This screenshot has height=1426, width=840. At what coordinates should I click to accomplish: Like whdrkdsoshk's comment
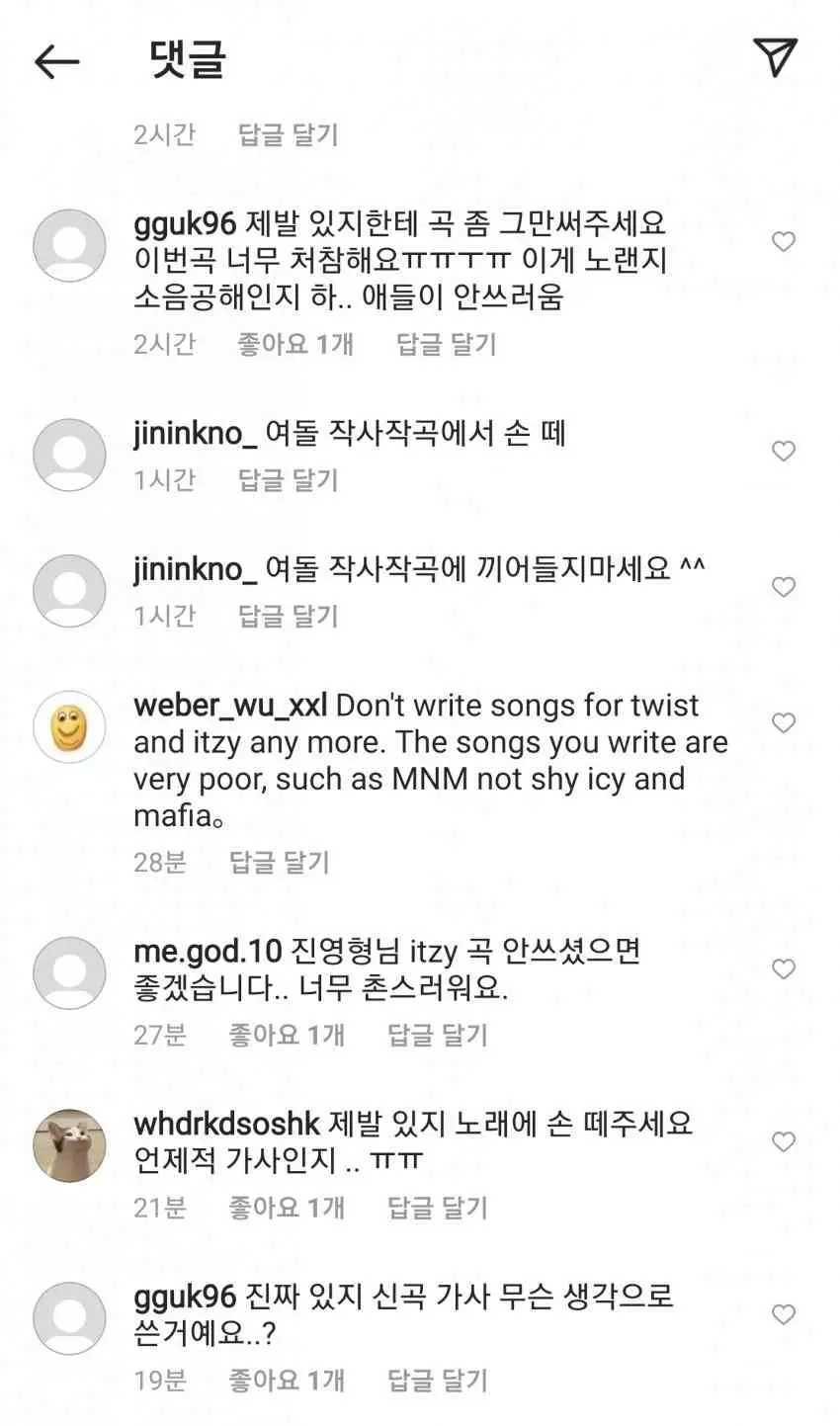[784, 1142]
